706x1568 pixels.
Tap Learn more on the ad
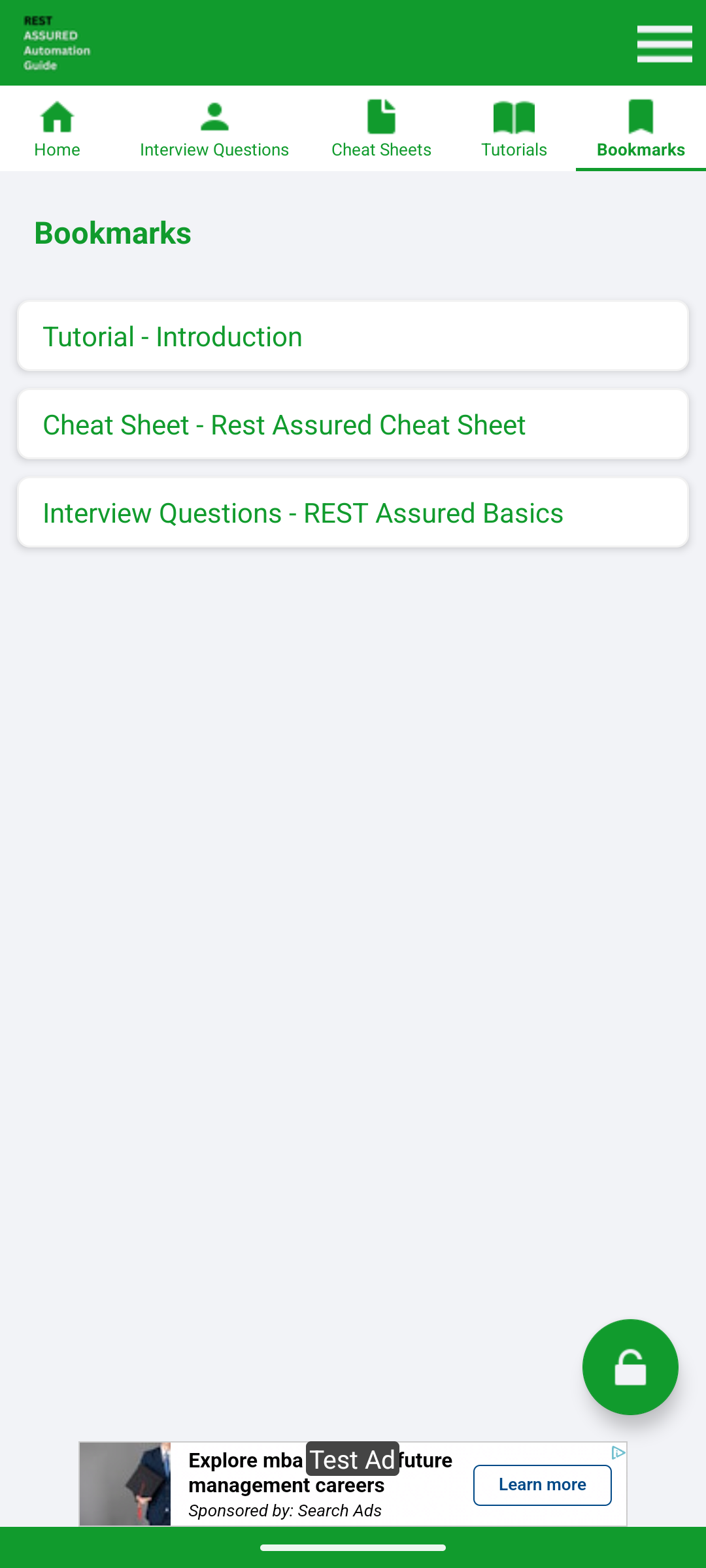tap(542, 1485)
